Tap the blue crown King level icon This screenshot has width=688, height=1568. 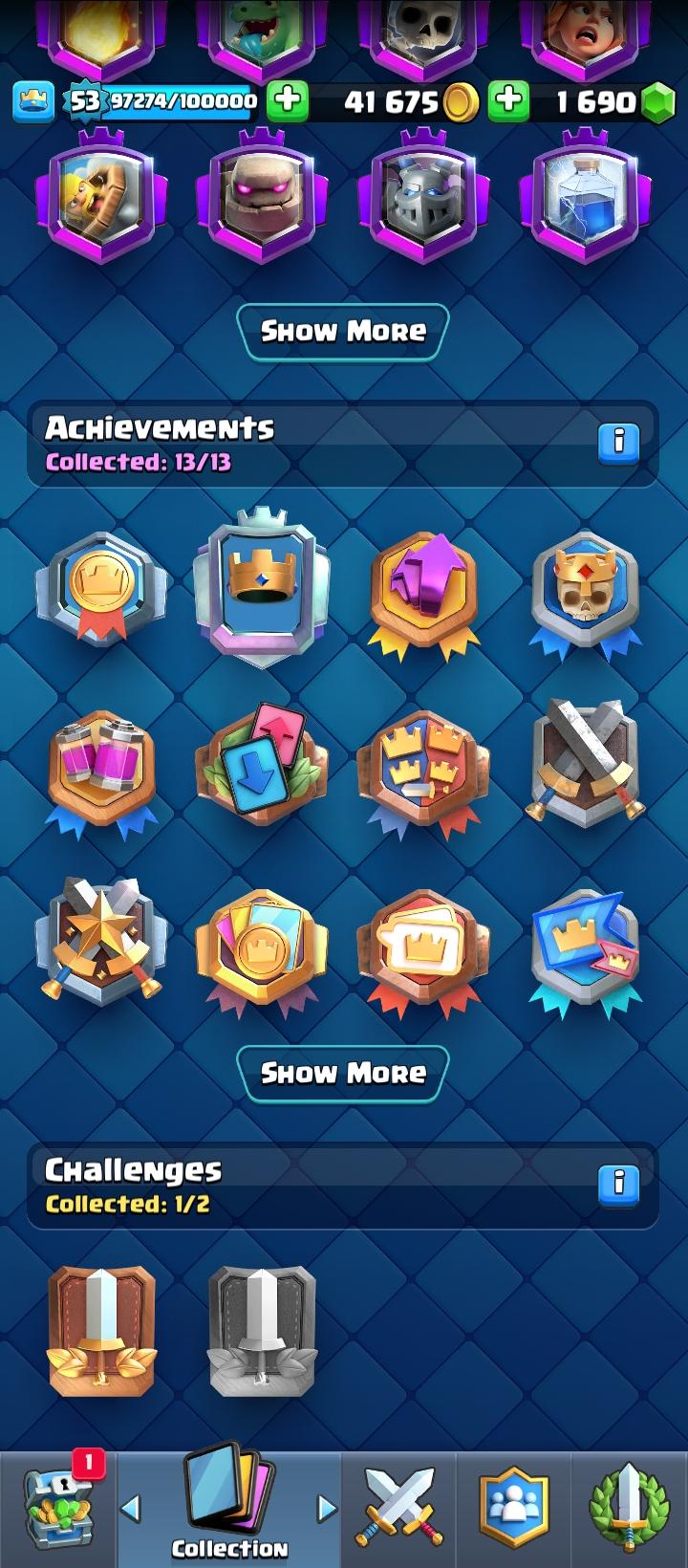(x=33, y=100)
